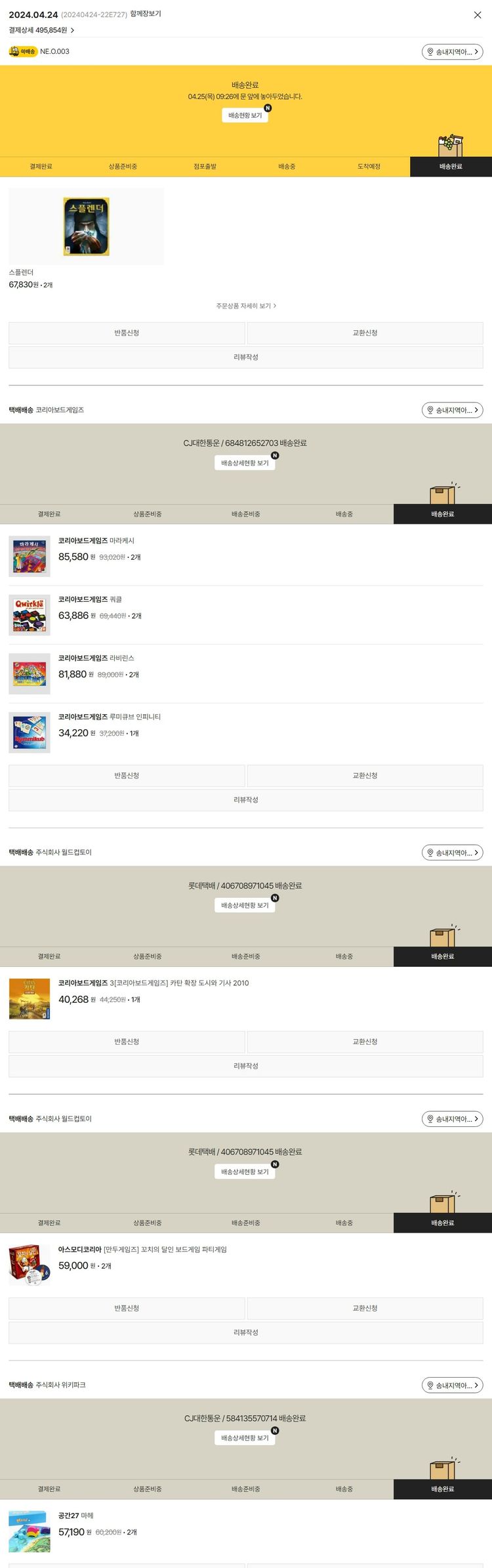
Task: Tap 배송현황 보기 for the delivered order
Action: click(x=245, y=116)
